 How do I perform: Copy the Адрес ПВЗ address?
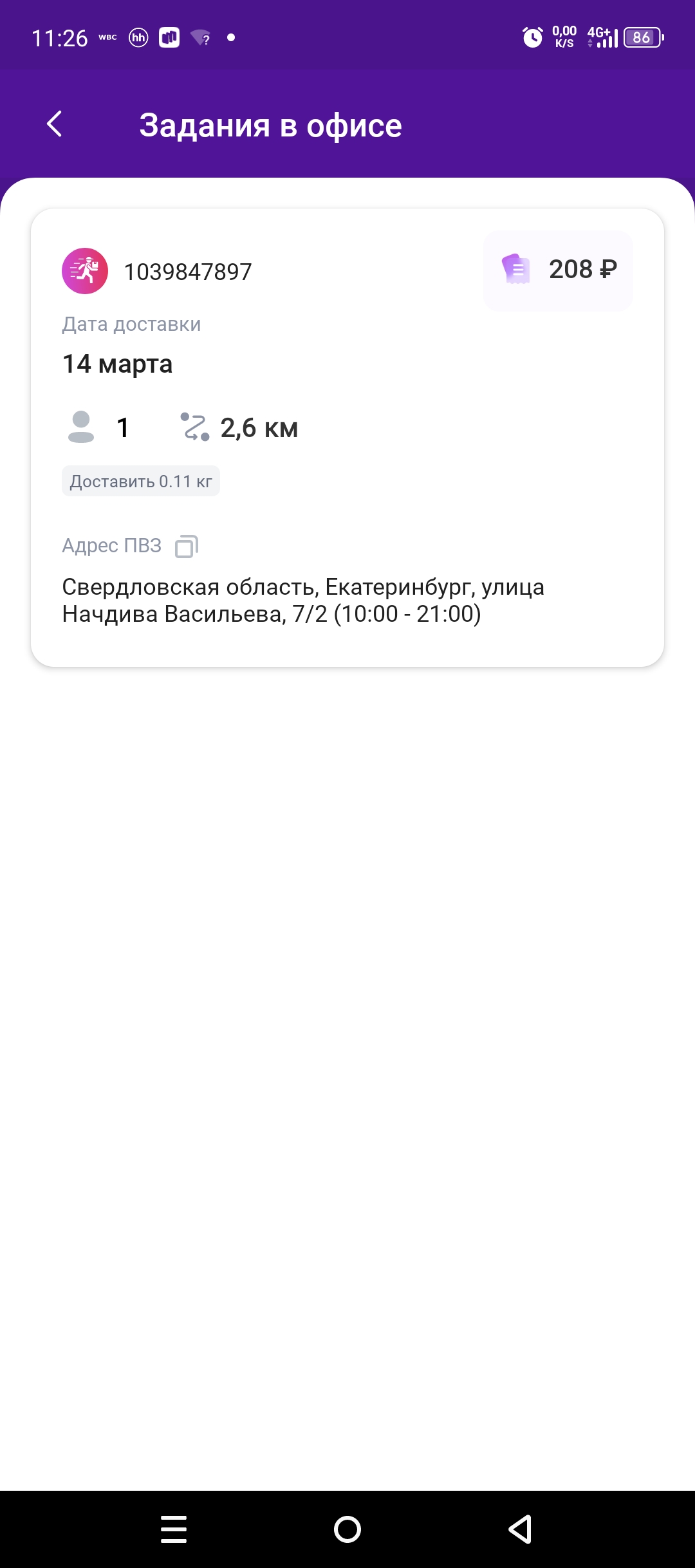(x=187, y=546)
